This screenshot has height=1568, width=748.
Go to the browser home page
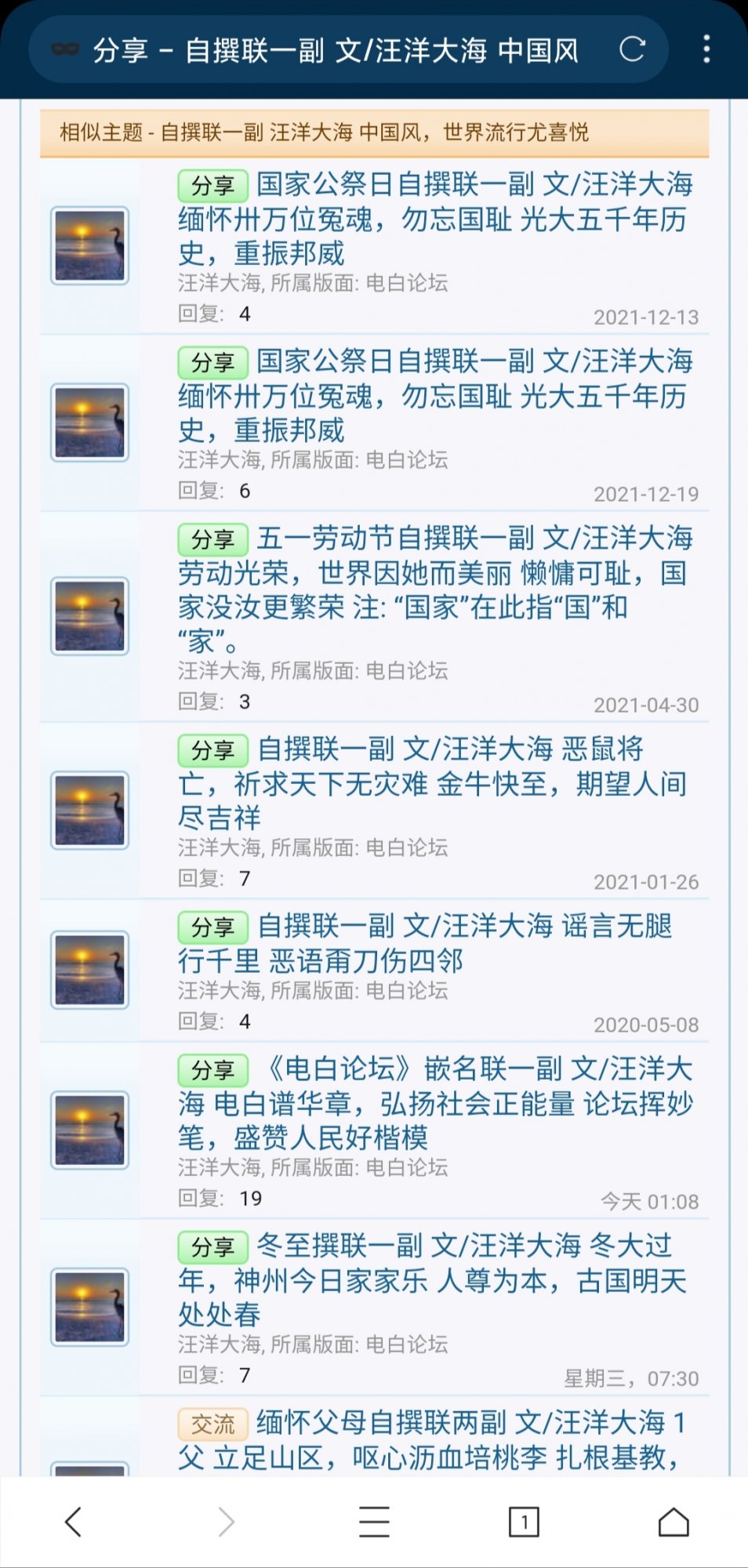pyautogui.click(x=674, y=1522)
